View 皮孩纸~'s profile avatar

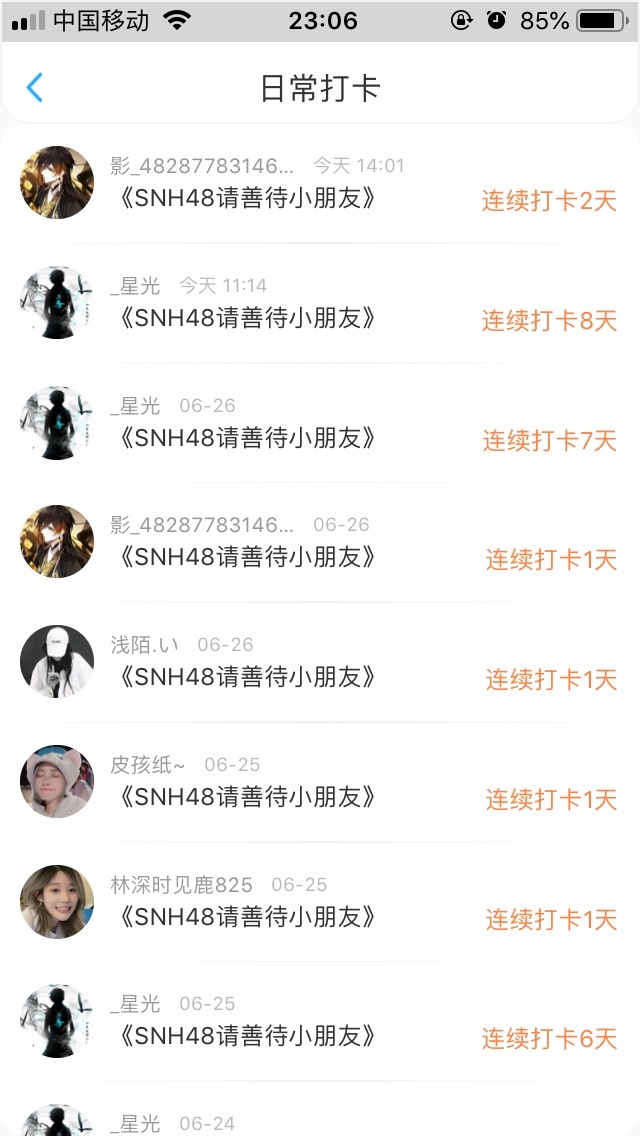57,782
